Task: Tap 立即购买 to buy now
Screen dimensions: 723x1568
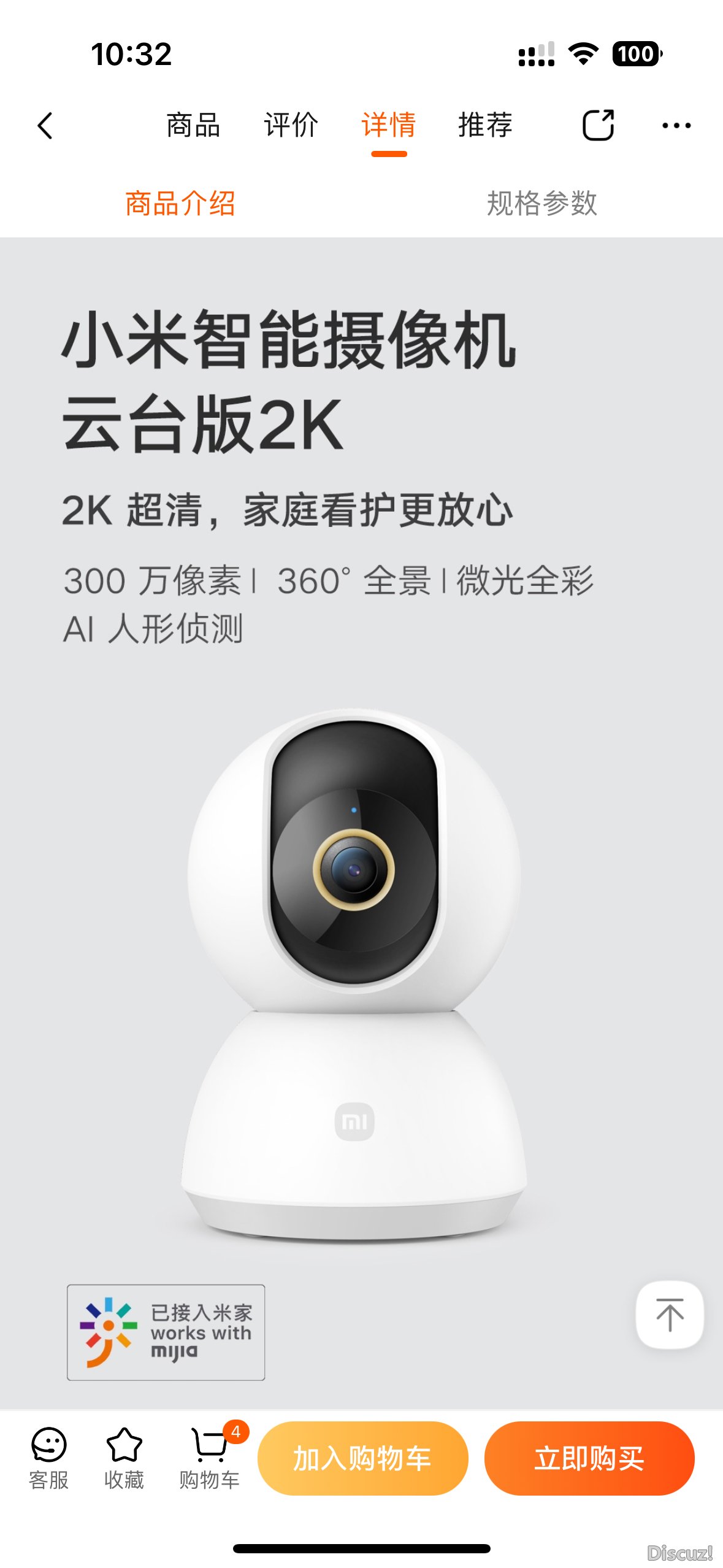Action: click(x=589, y=1458)
